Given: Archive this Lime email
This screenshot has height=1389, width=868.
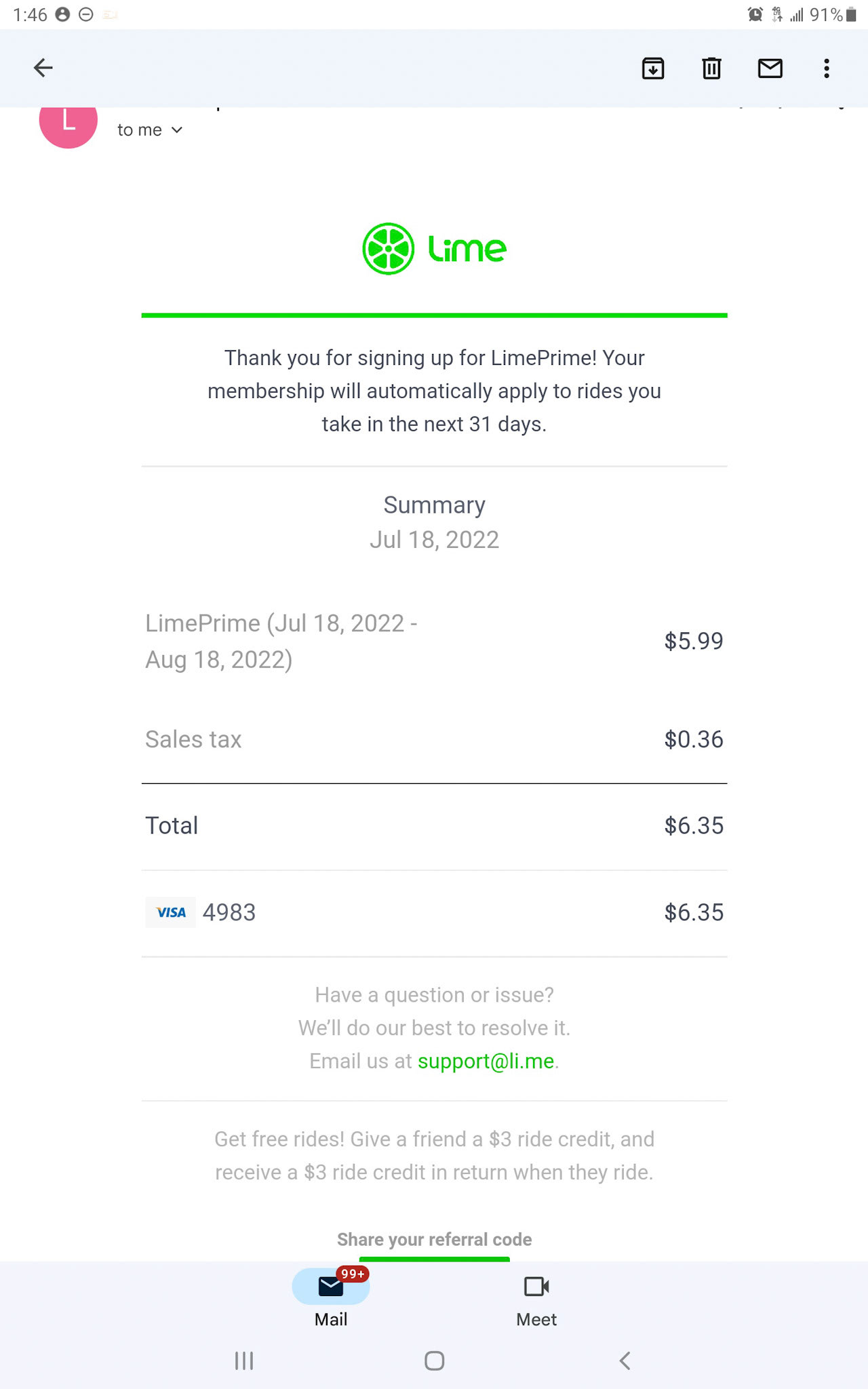Looking at the screenshot, I should (x=653, y=69).
